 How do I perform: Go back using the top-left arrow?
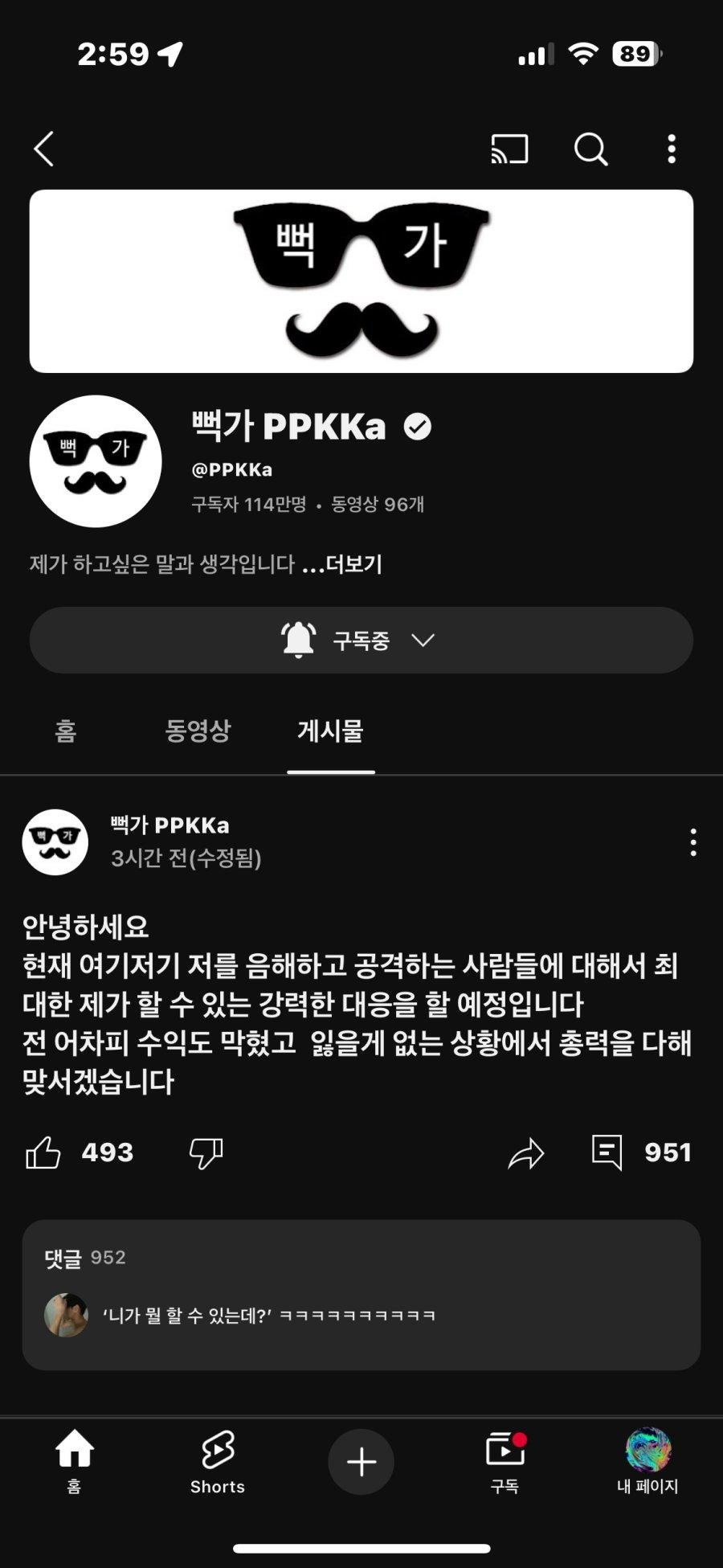44,149
